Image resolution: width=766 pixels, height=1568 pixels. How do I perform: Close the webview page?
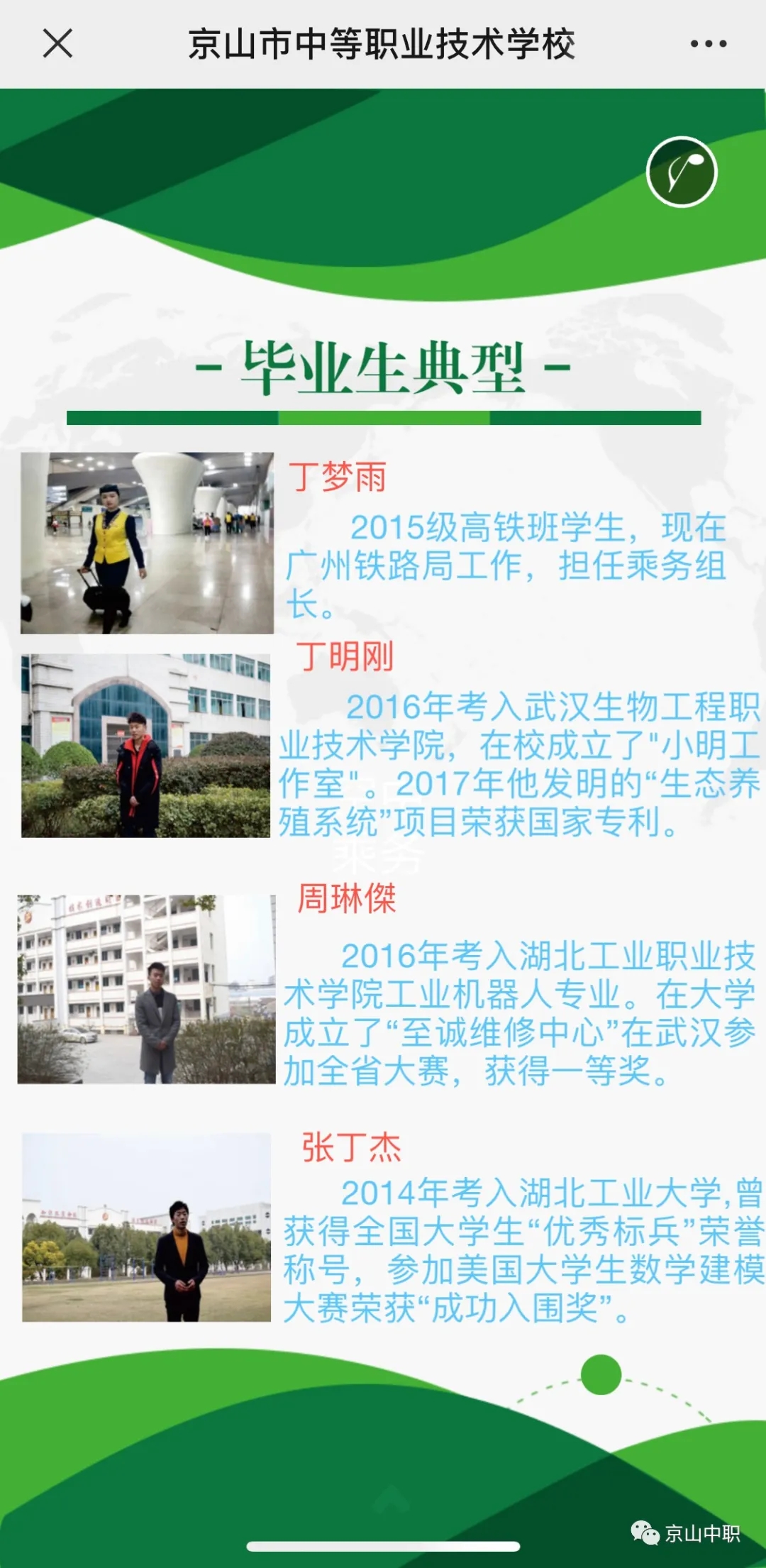[57, 43]
